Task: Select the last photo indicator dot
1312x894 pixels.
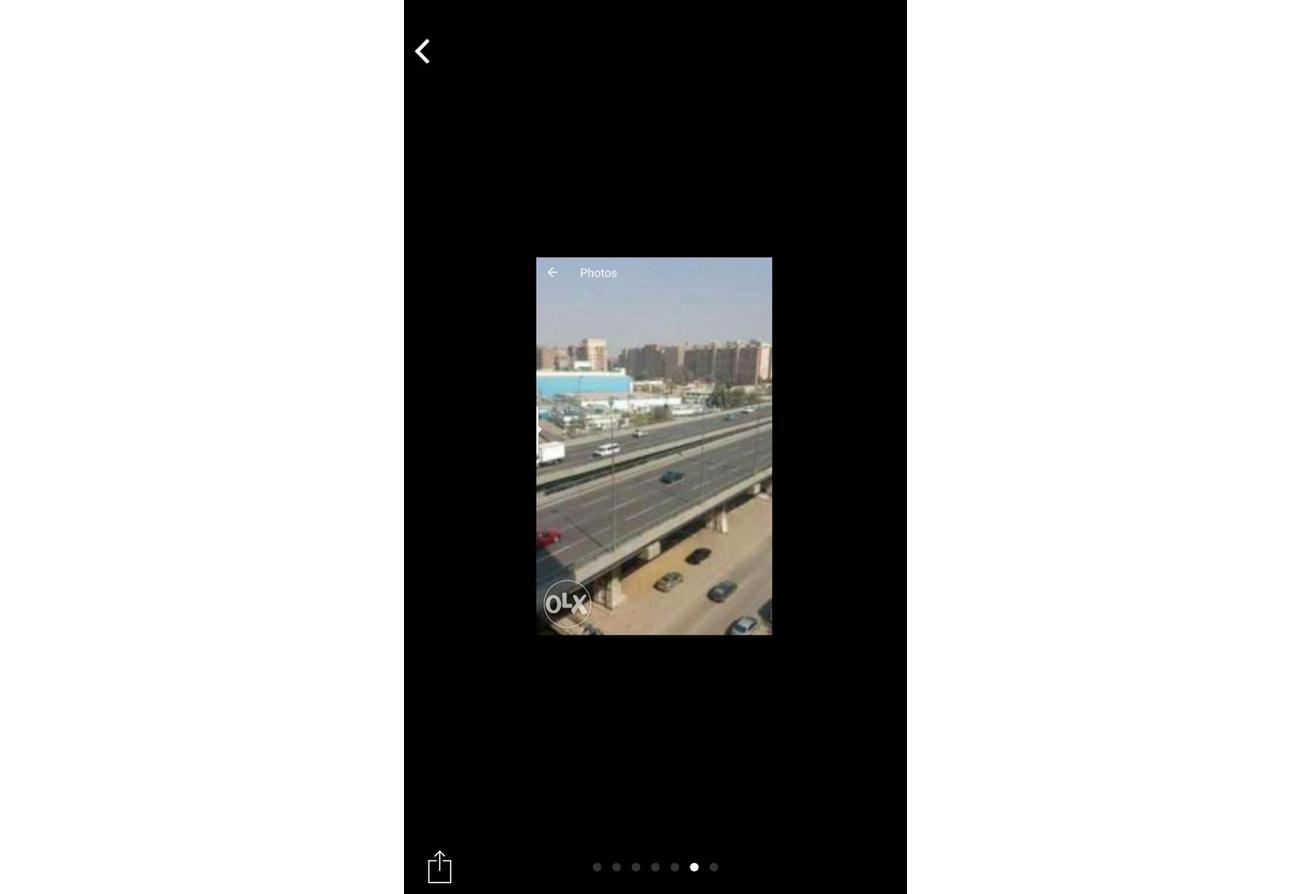Action: pos(714,867)
